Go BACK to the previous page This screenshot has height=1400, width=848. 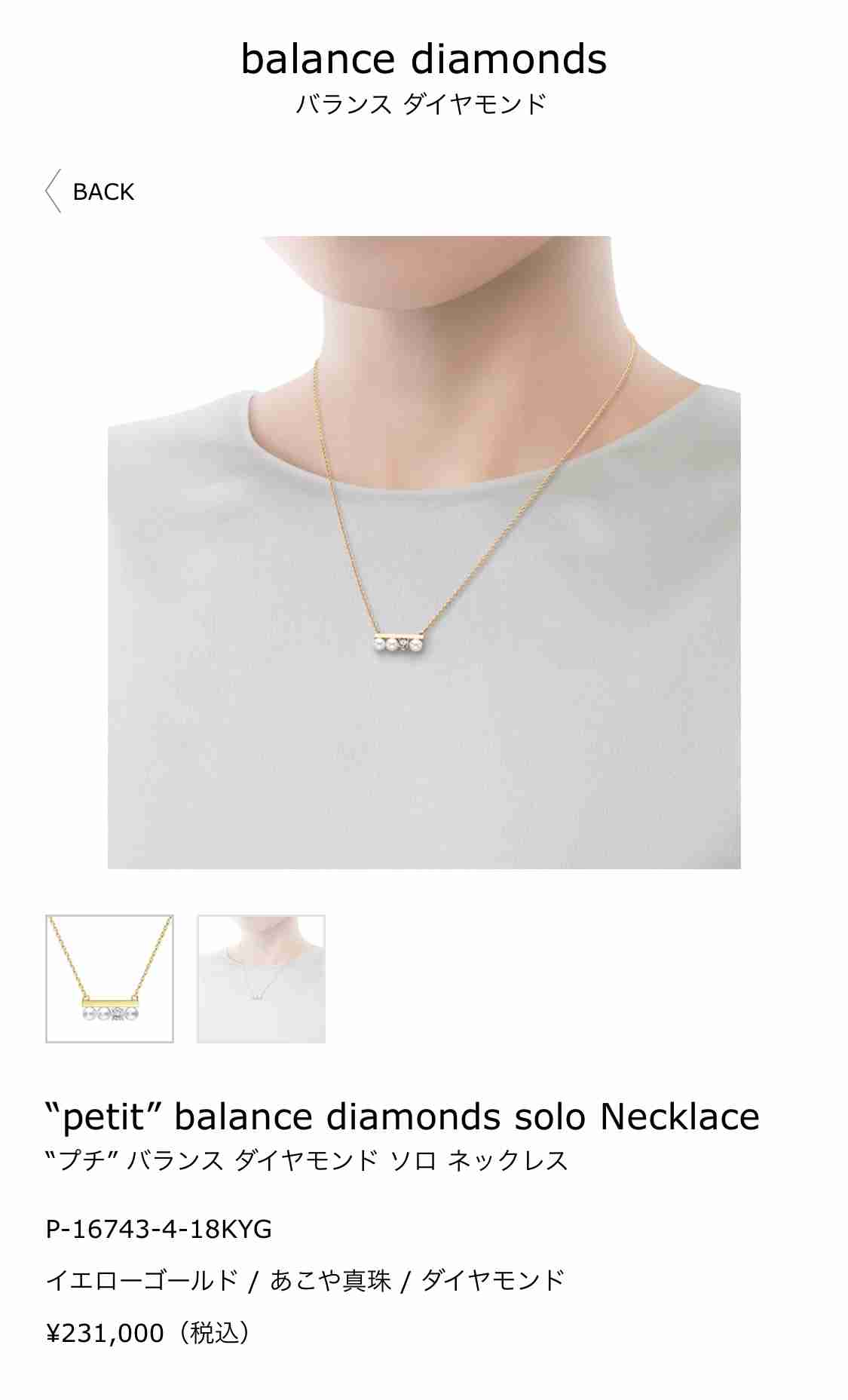pyautogui.click(x=90, y=191)
